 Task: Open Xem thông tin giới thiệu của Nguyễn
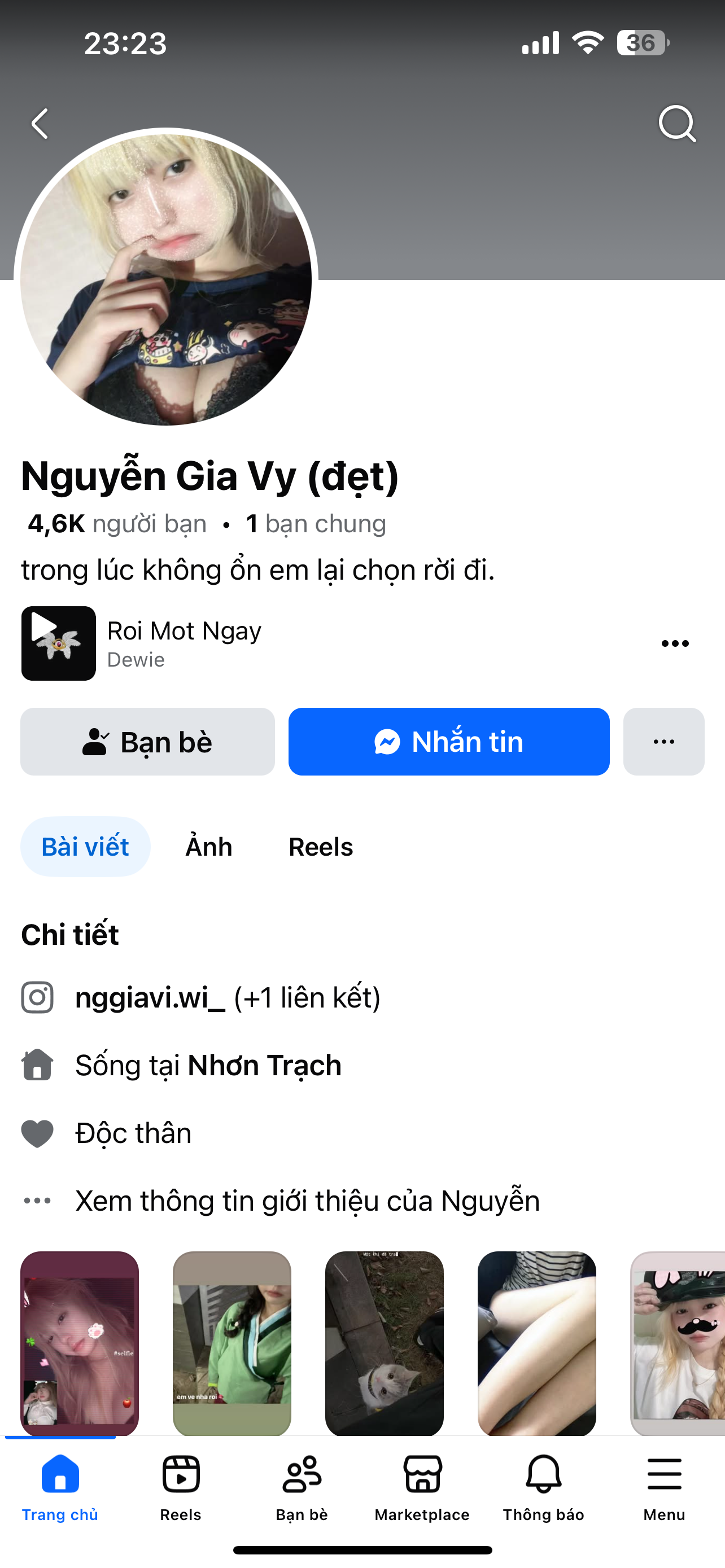(x=307, y=1201)
